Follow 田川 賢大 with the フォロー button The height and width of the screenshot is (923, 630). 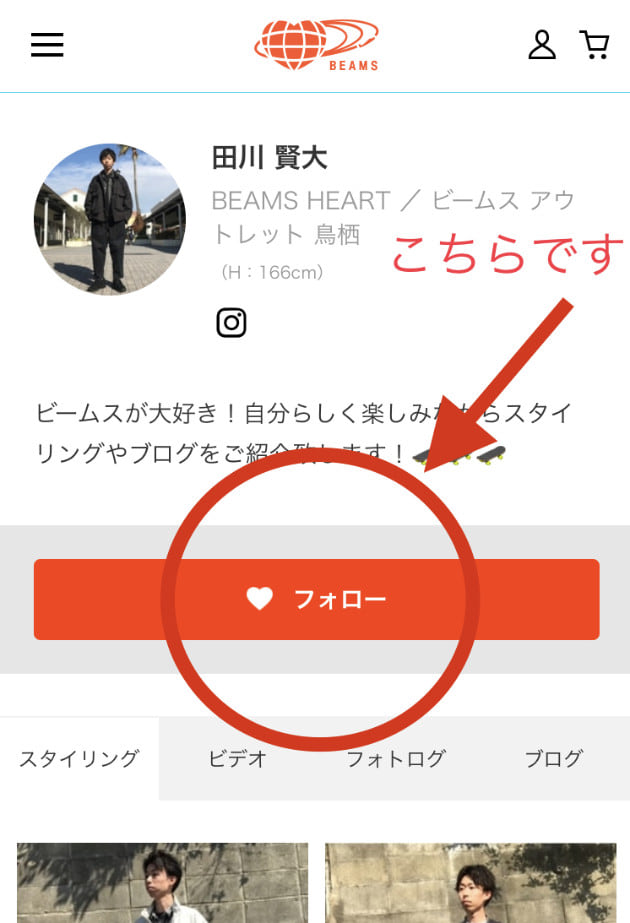316,599
